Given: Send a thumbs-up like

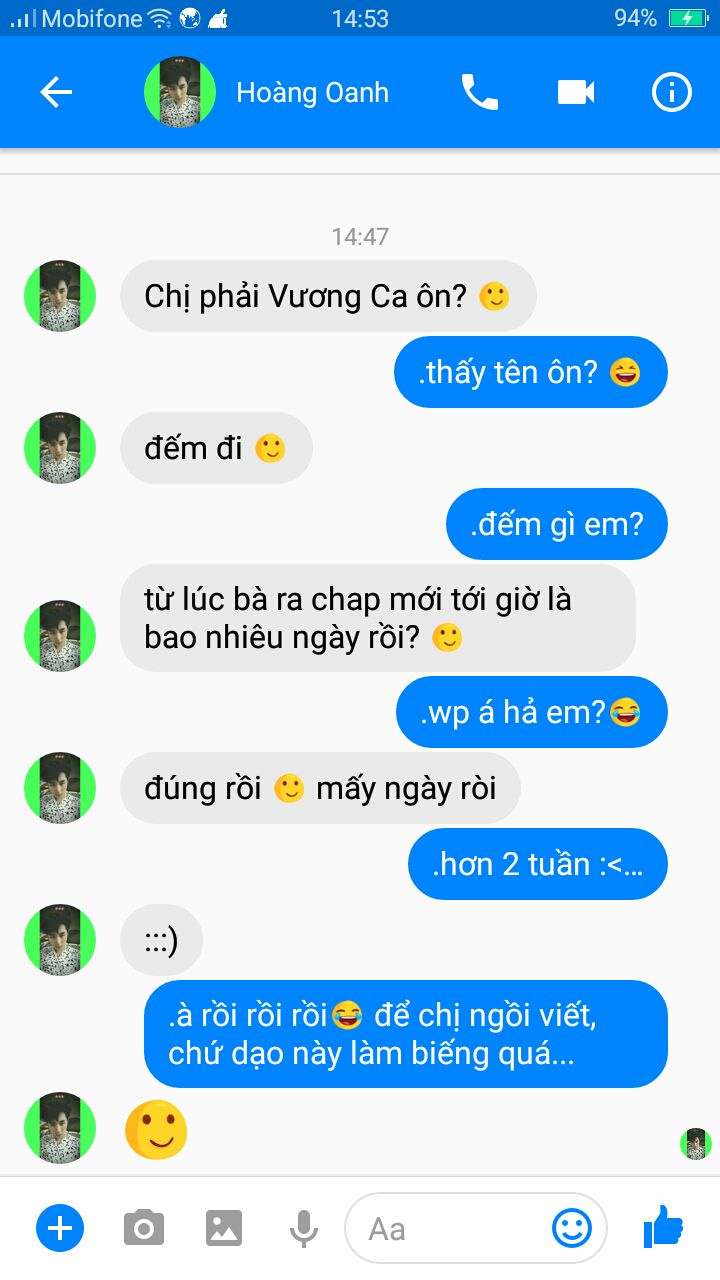Looking at the screenshot, I should click(x=662, y=1226).
